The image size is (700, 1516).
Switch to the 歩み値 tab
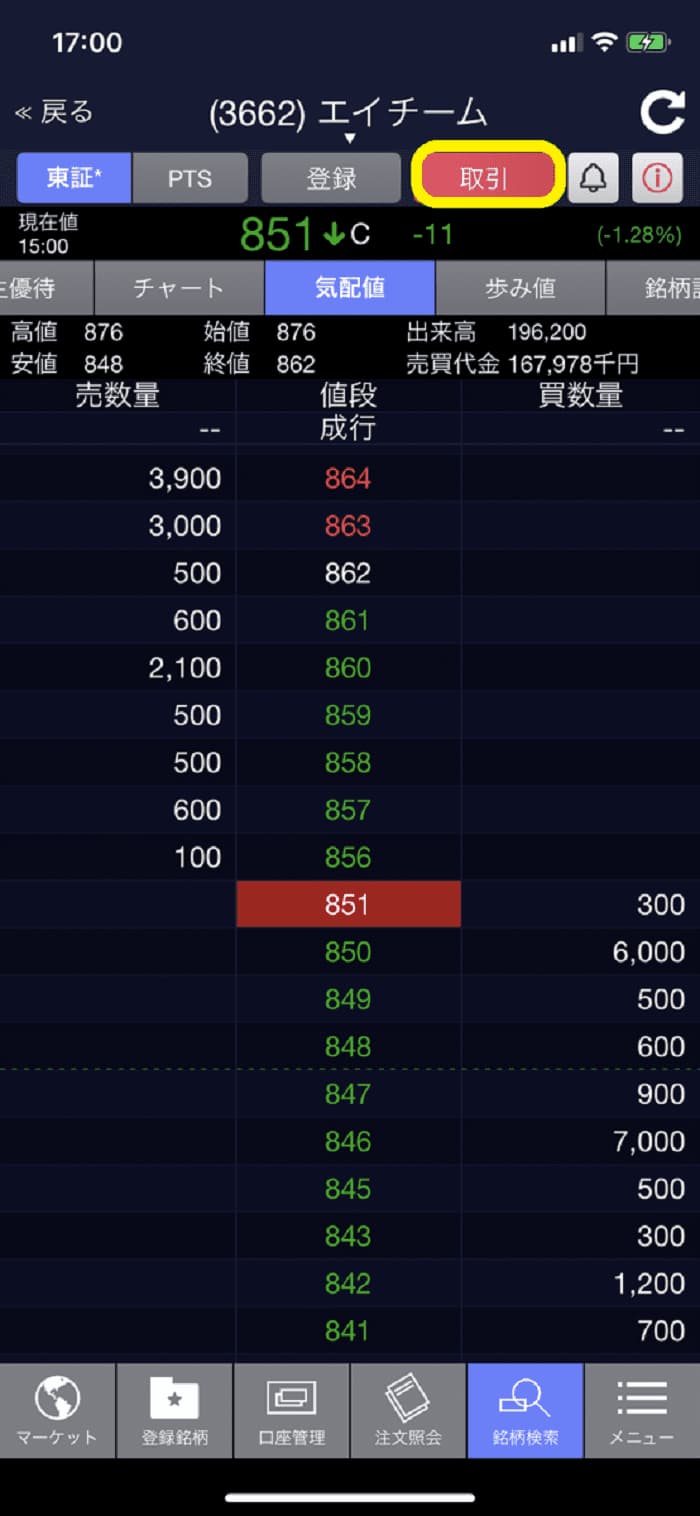[520, 288]
